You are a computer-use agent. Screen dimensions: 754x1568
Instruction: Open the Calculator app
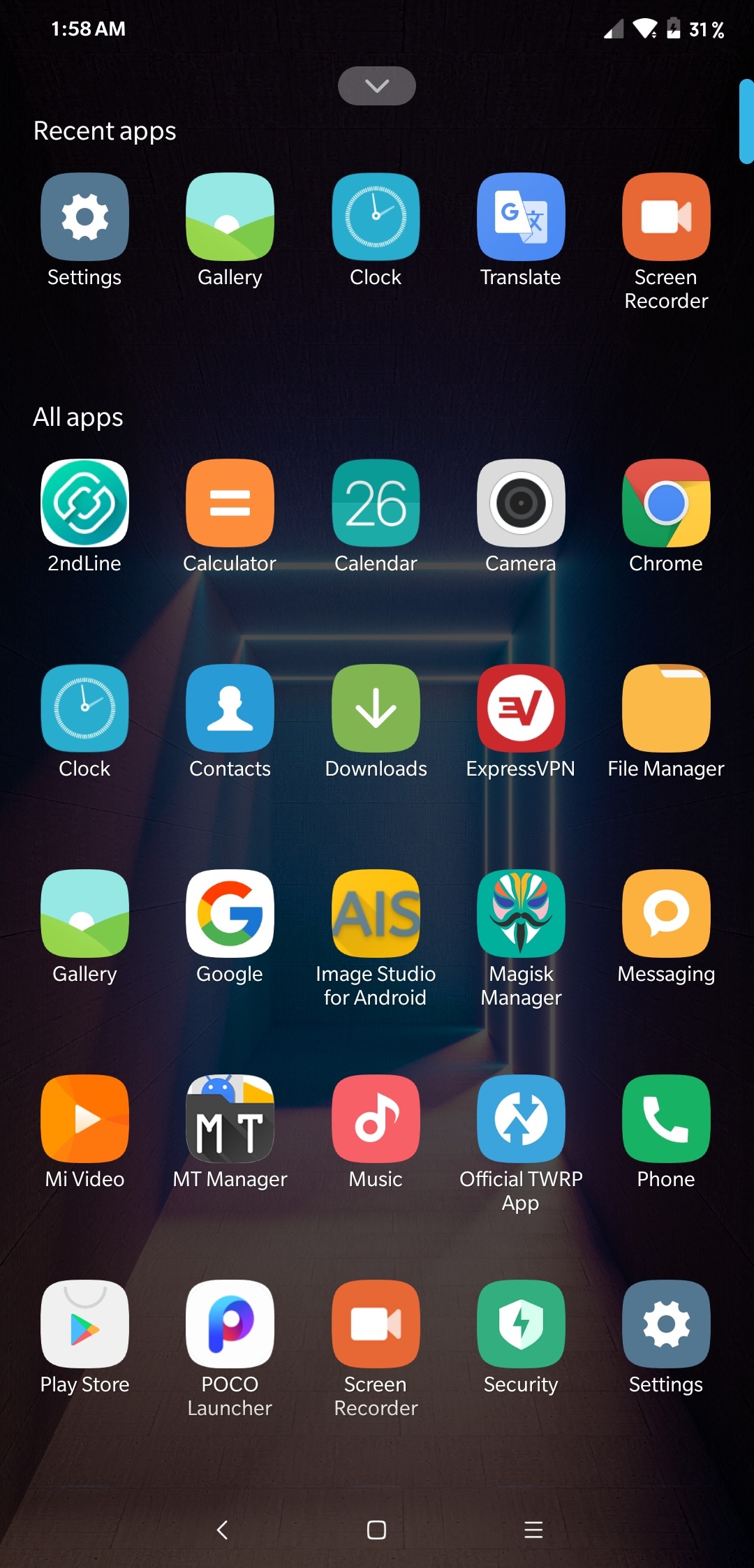[230, 503]
